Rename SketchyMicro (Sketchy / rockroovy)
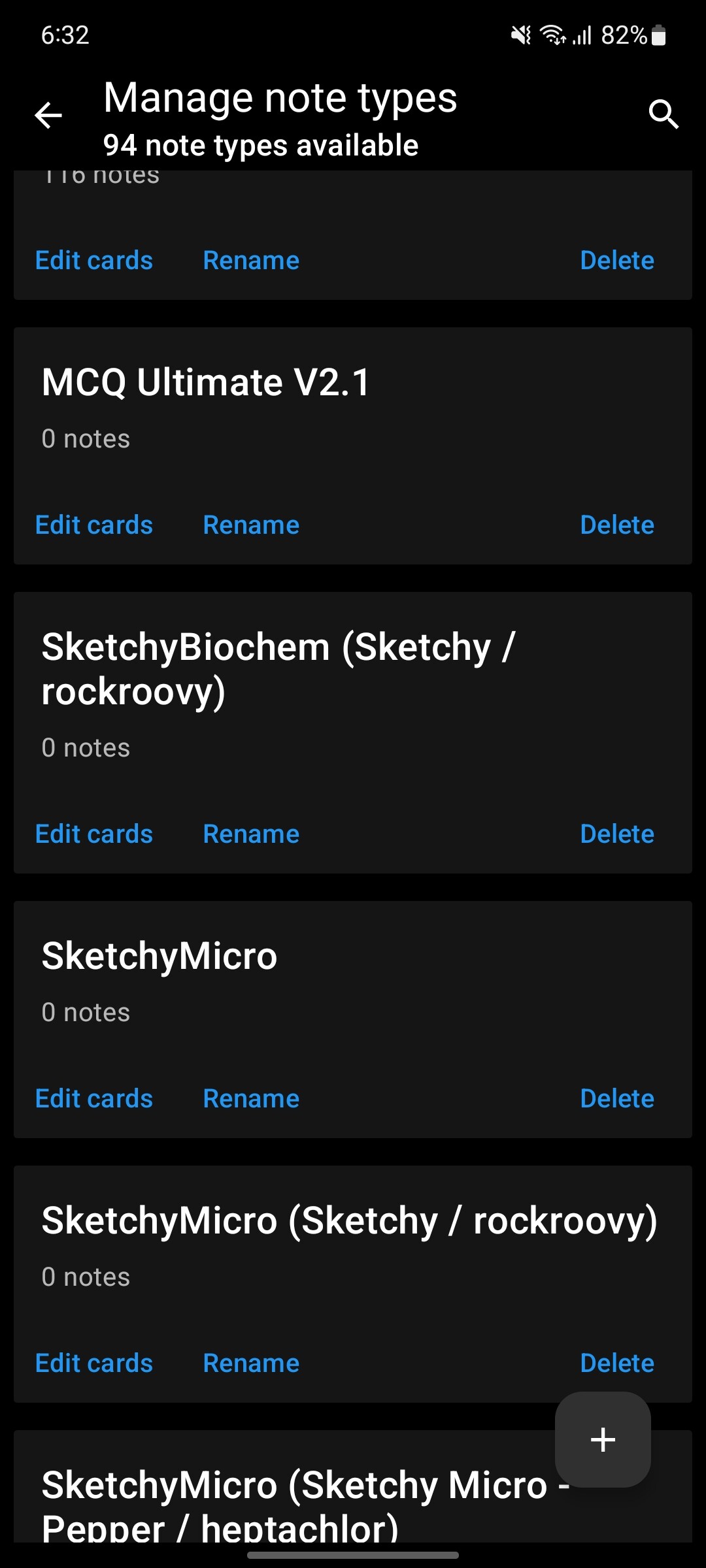 click(x=251, y=1364)
